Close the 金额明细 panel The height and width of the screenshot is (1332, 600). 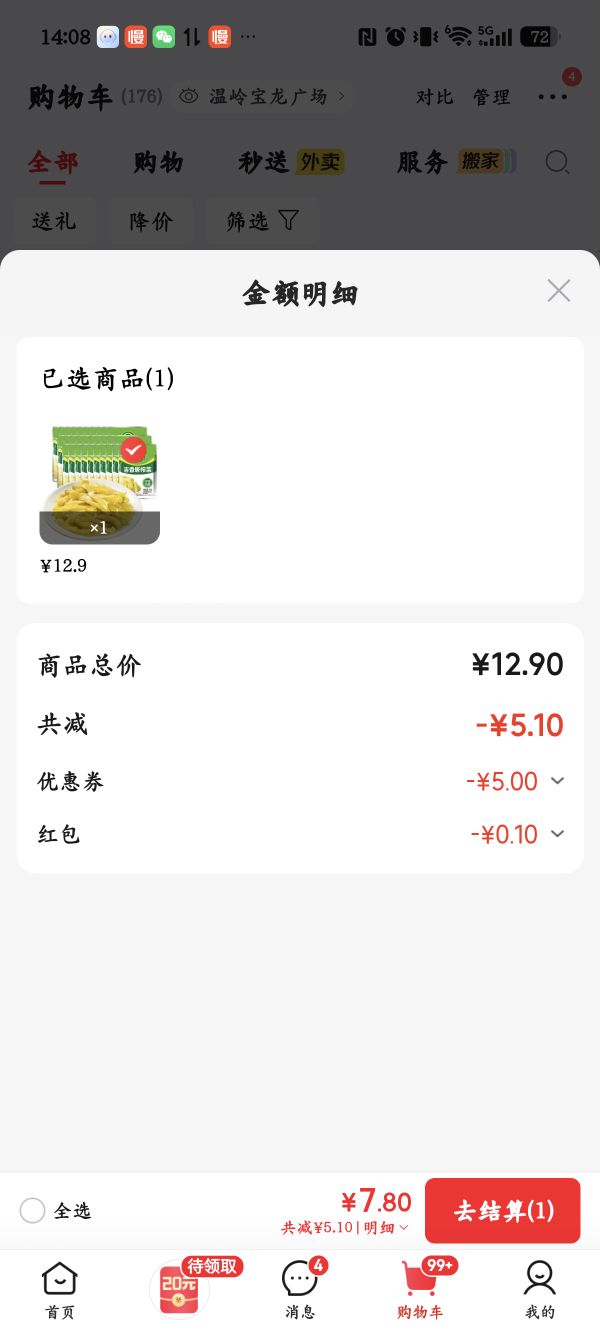[x=559, y=291]
